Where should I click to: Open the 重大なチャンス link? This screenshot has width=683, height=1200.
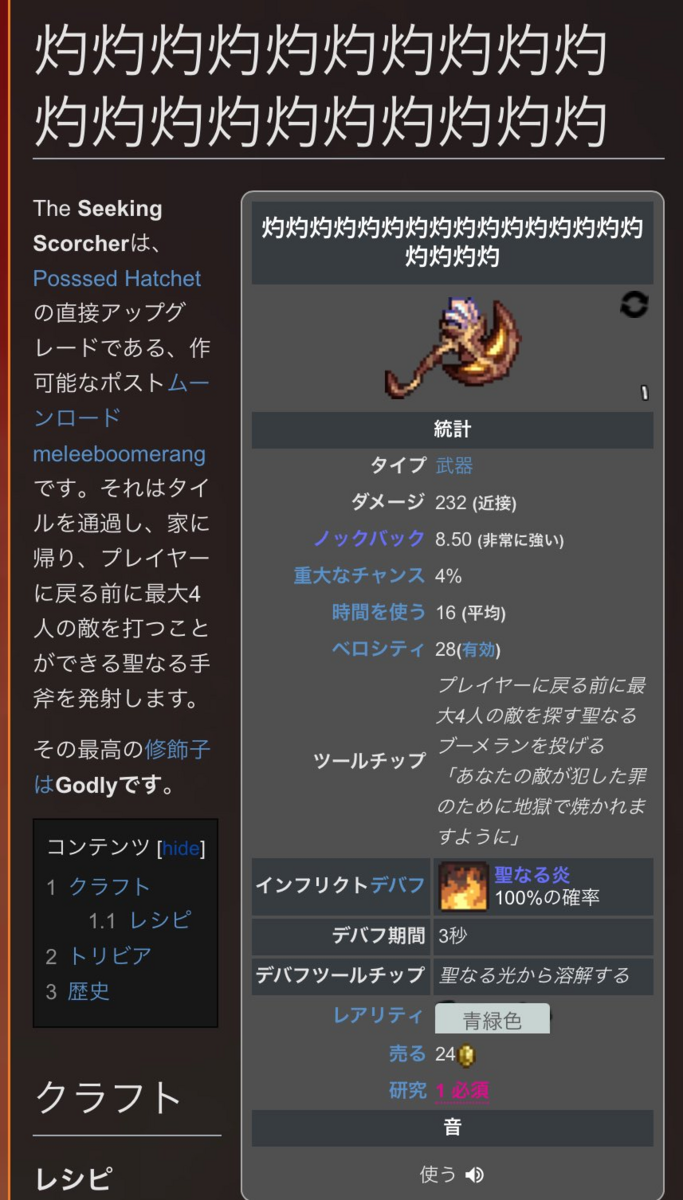pyautogui.click(x=359, y=576)
